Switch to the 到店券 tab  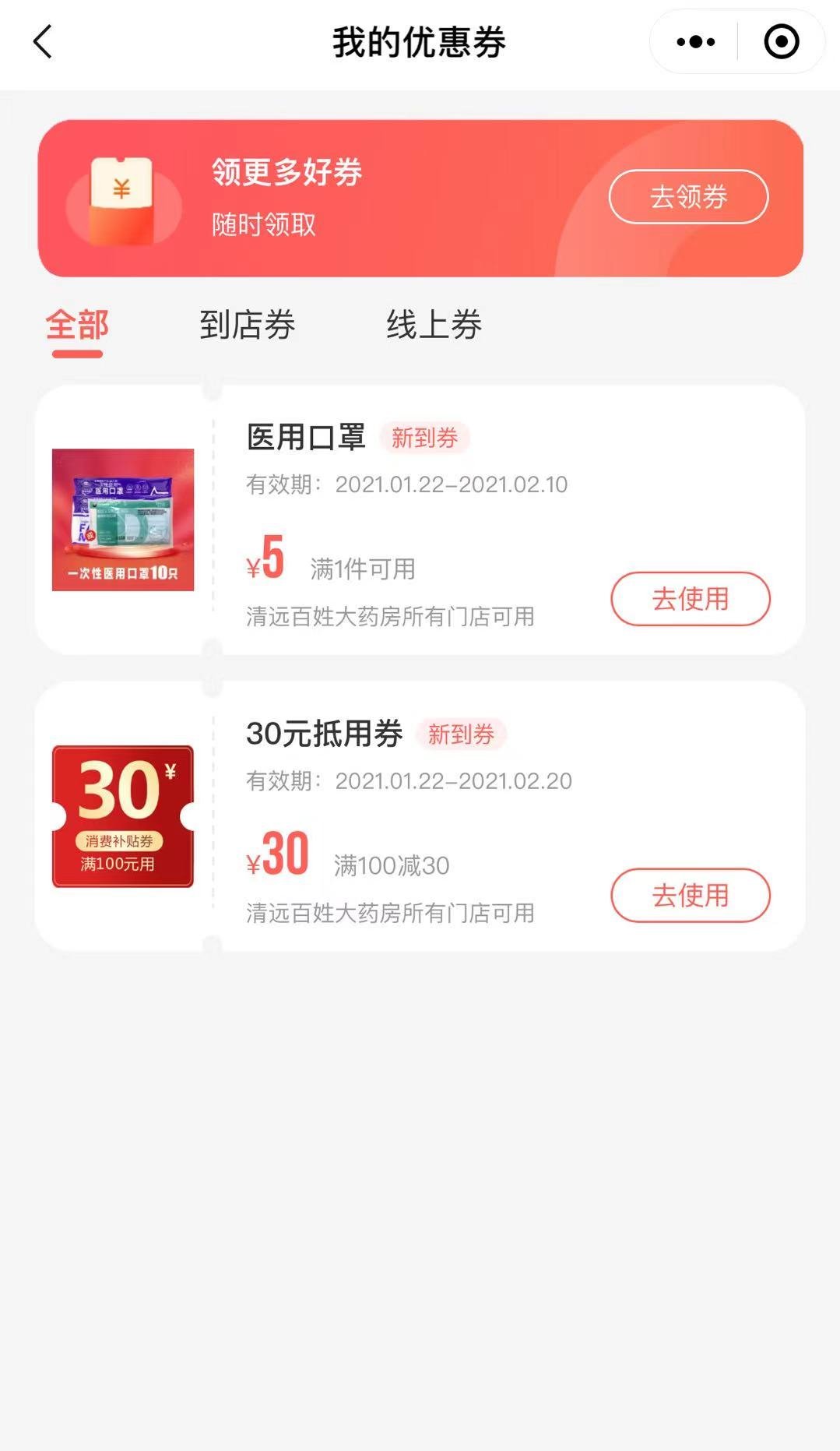pos(247,326)
